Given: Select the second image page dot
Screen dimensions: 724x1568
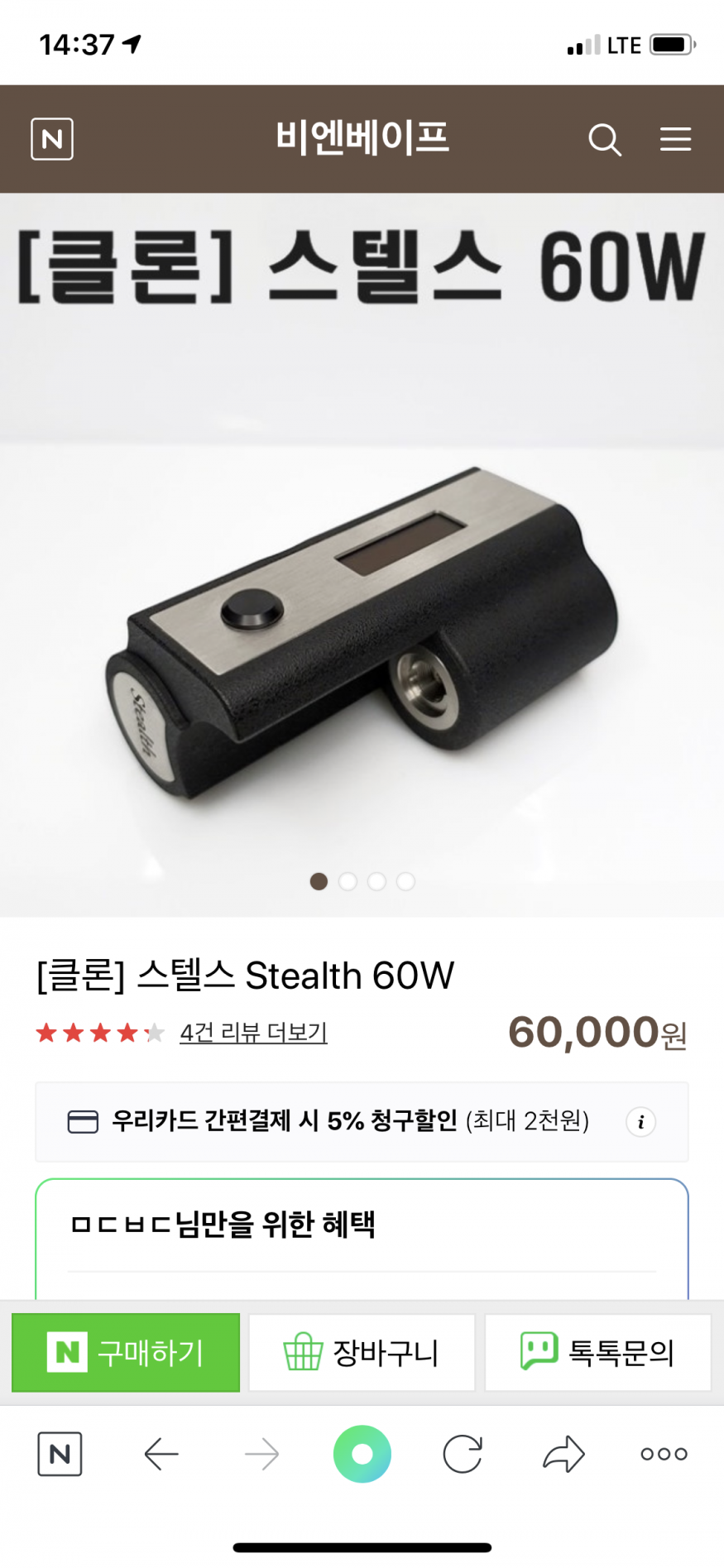Looking at the screenshot, I should tap(348, 881).
